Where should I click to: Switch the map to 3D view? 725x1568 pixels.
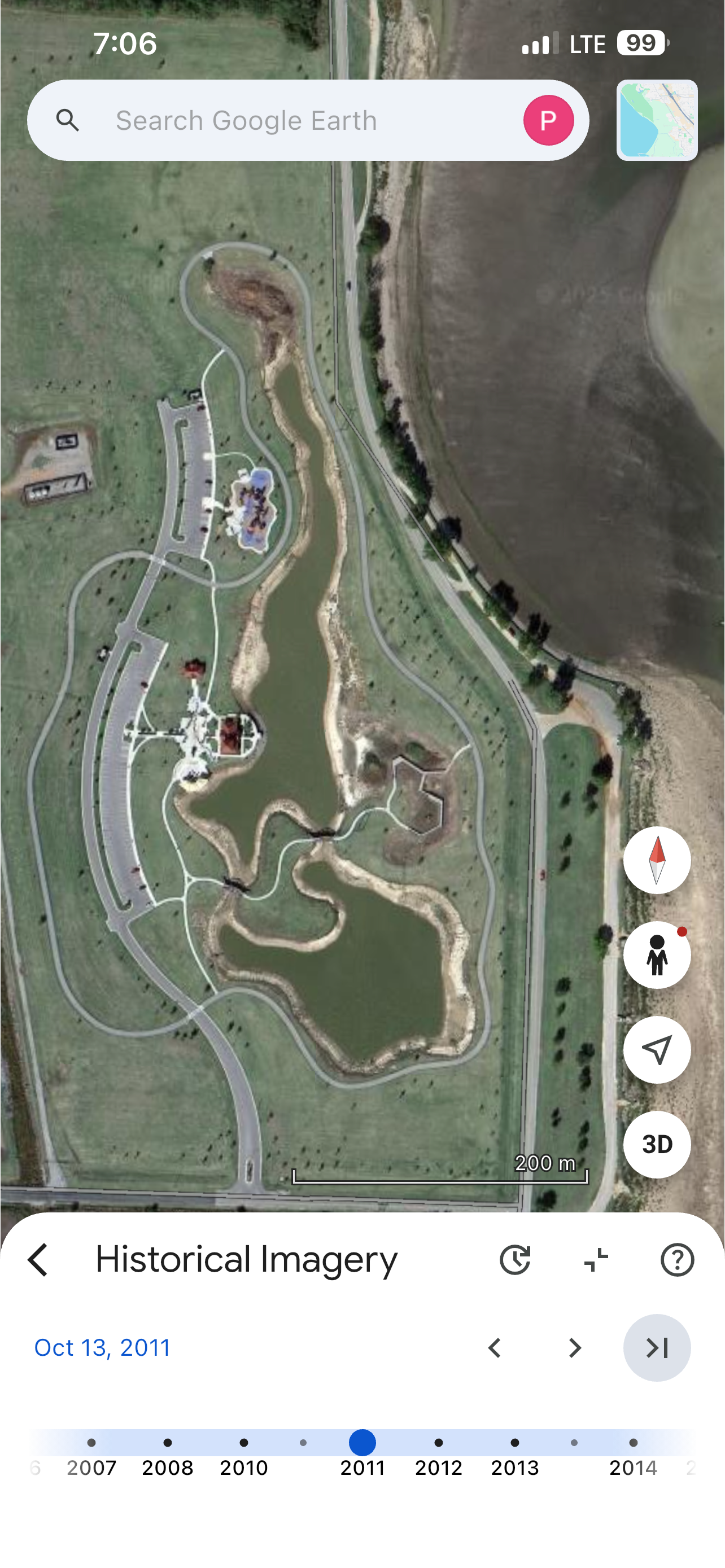657,1145
